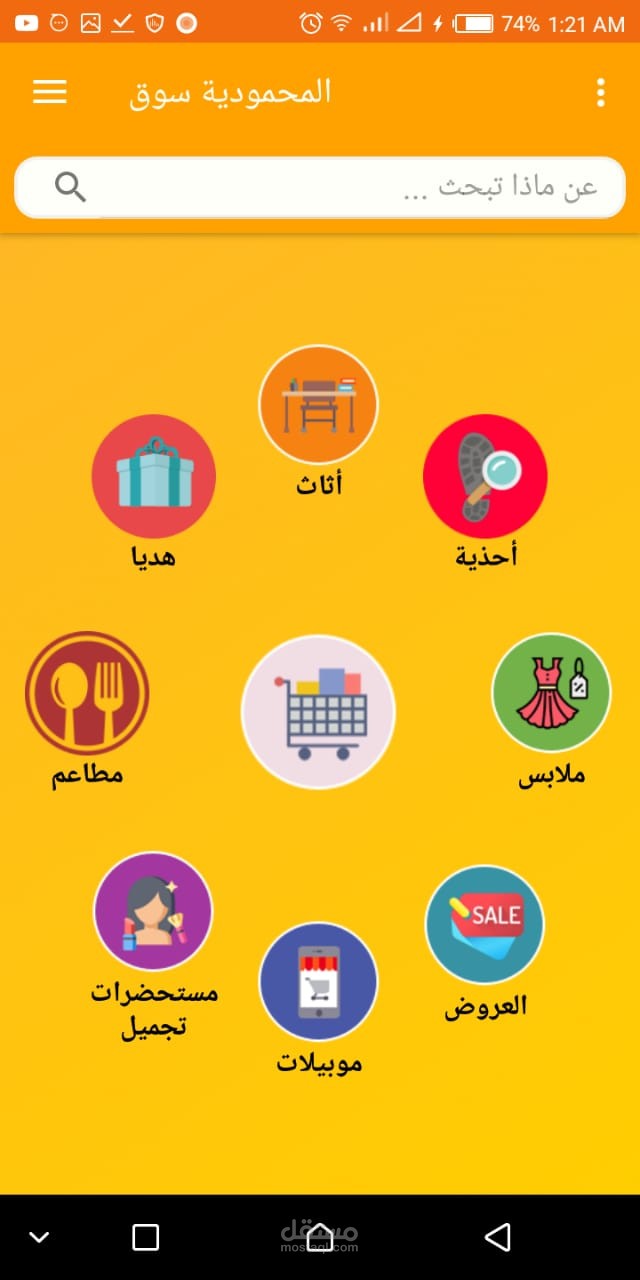Open the هدايا gifts category
This screenshot has width=640, height=1280.
coord(153,476)
